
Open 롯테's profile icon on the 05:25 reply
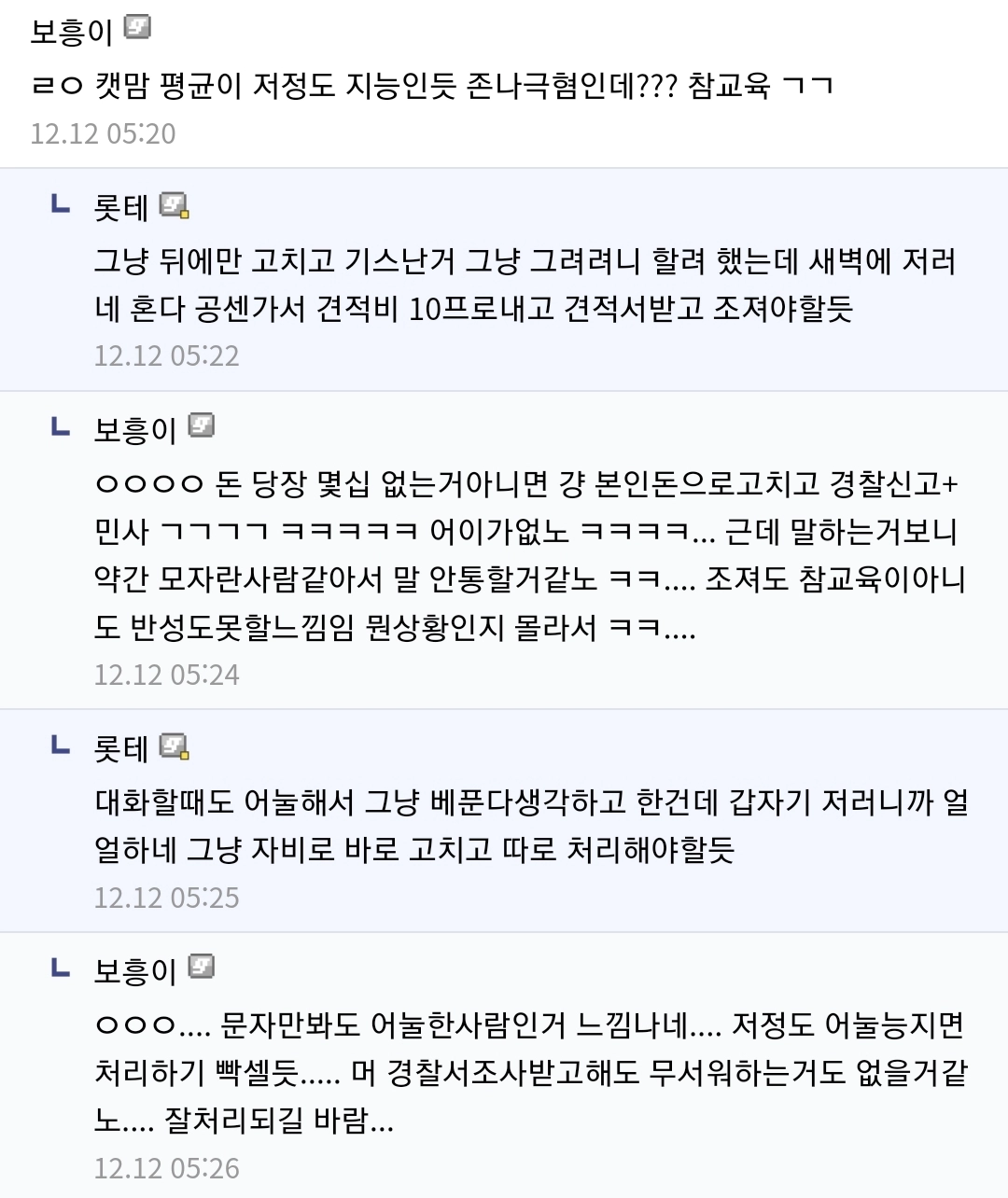click(x=174, y=746)
